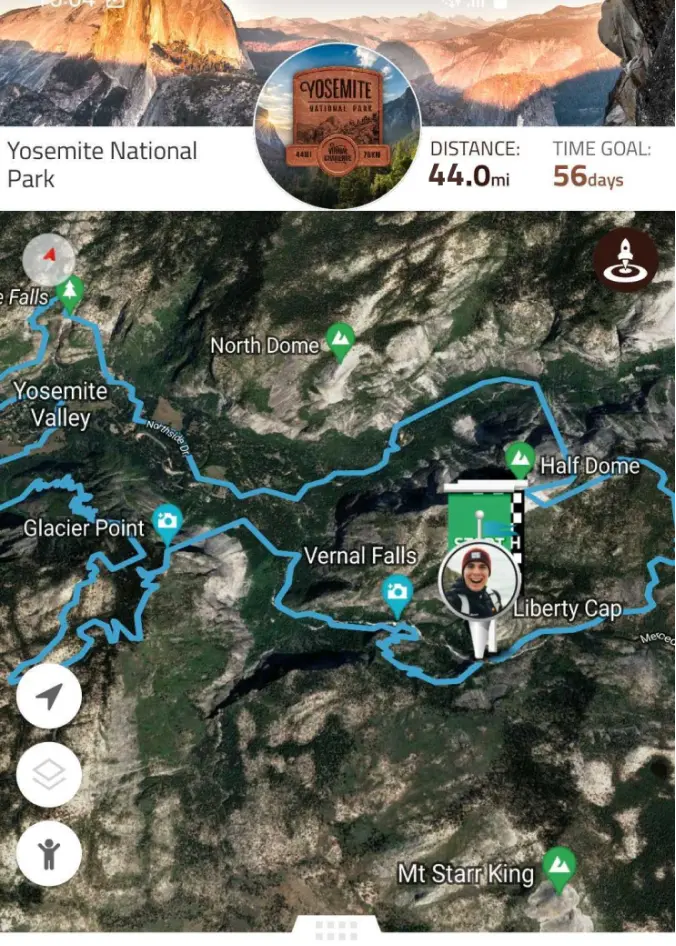Expand the bottom drawer handle
The image size is (676, 946).
pos(337,931)
